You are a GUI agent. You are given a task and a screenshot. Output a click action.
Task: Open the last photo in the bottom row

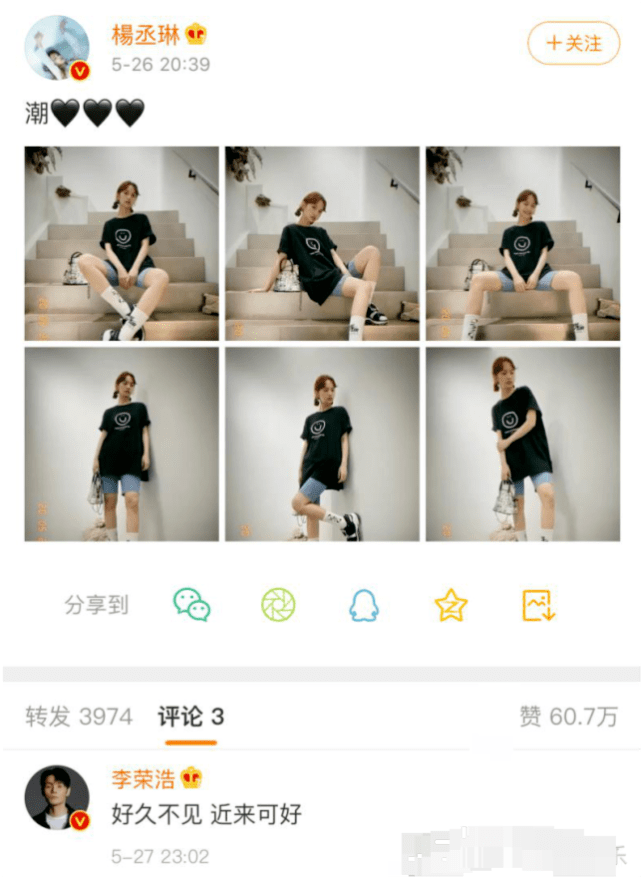tap(522, 444)
